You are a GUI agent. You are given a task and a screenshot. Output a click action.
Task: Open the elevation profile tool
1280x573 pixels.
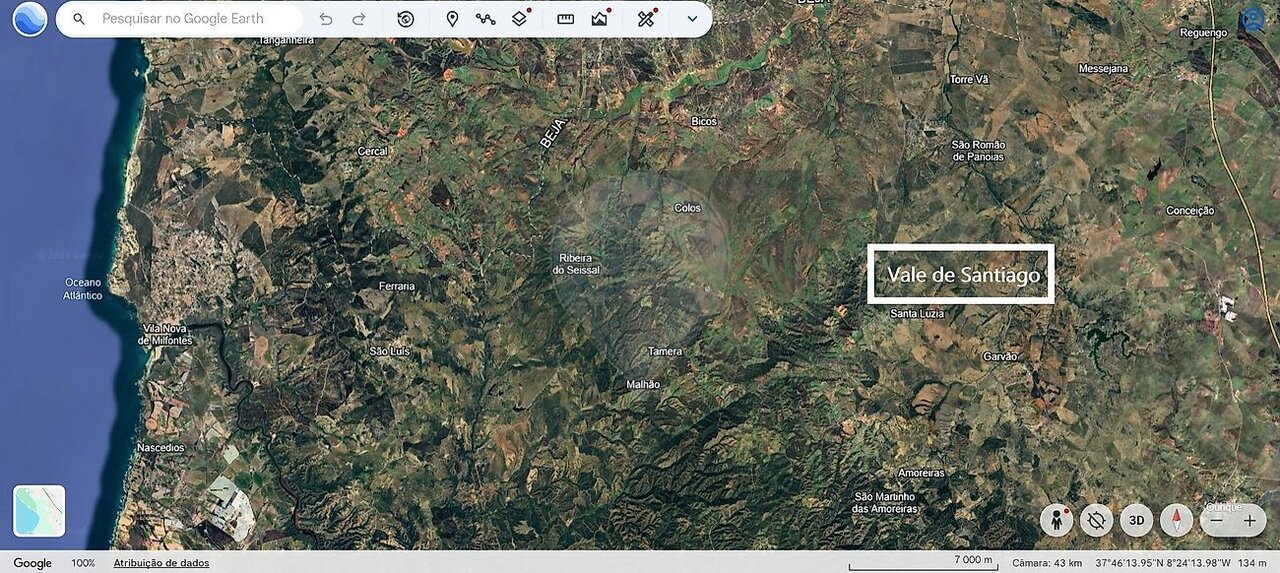pos(600,19)
